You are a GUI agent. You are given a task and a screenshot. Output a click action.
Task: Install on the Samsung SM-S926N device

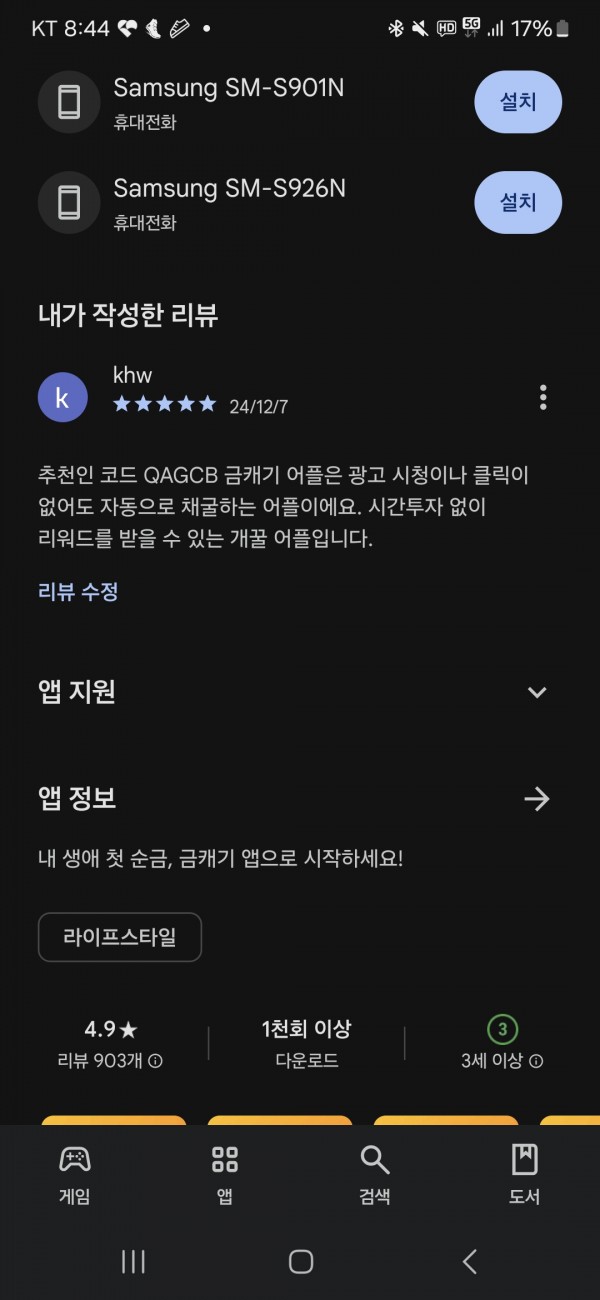518,202
